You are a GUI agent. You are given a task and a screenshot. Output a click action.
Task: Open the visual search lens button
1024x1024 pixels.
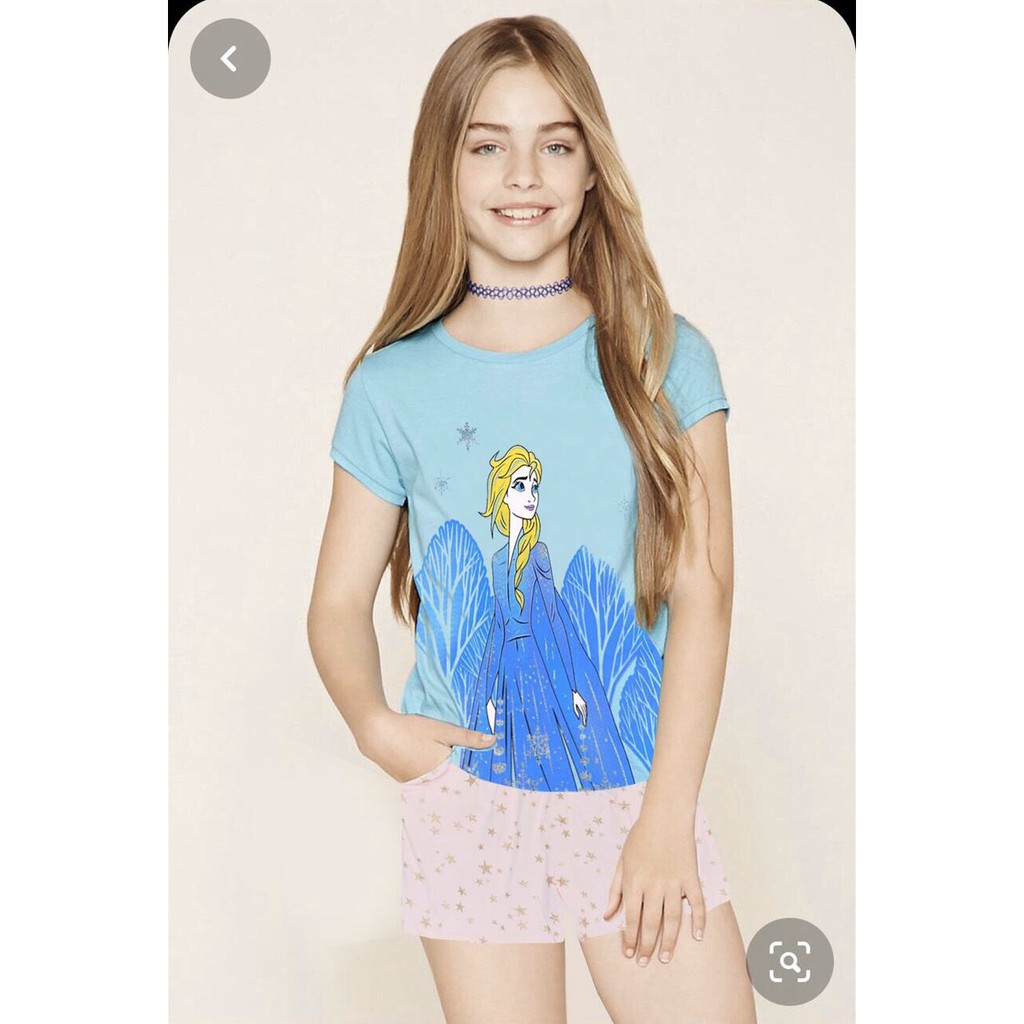pos(789,961)
